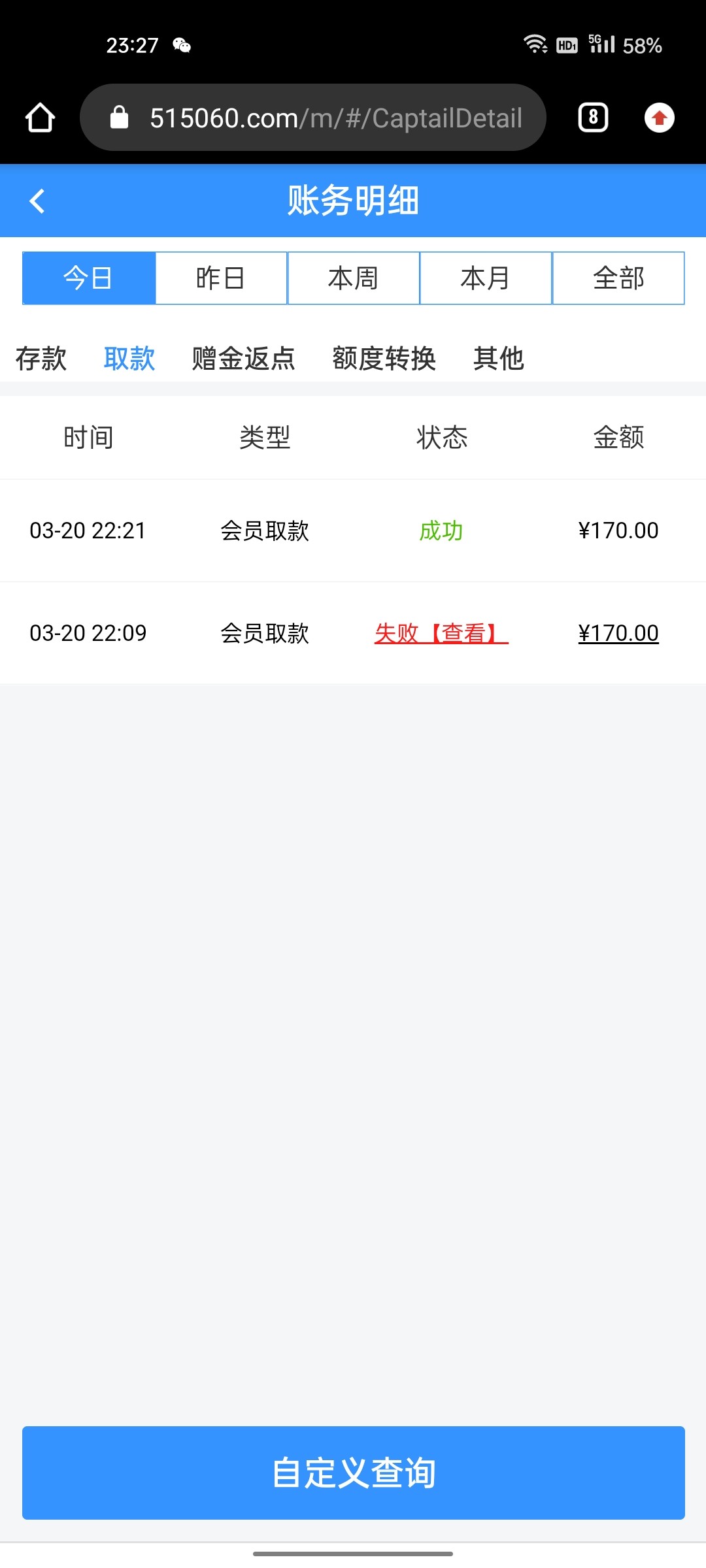Switch to the 本周 date filter
This screenshot has width=706, height=1568.
click(354, 278)
